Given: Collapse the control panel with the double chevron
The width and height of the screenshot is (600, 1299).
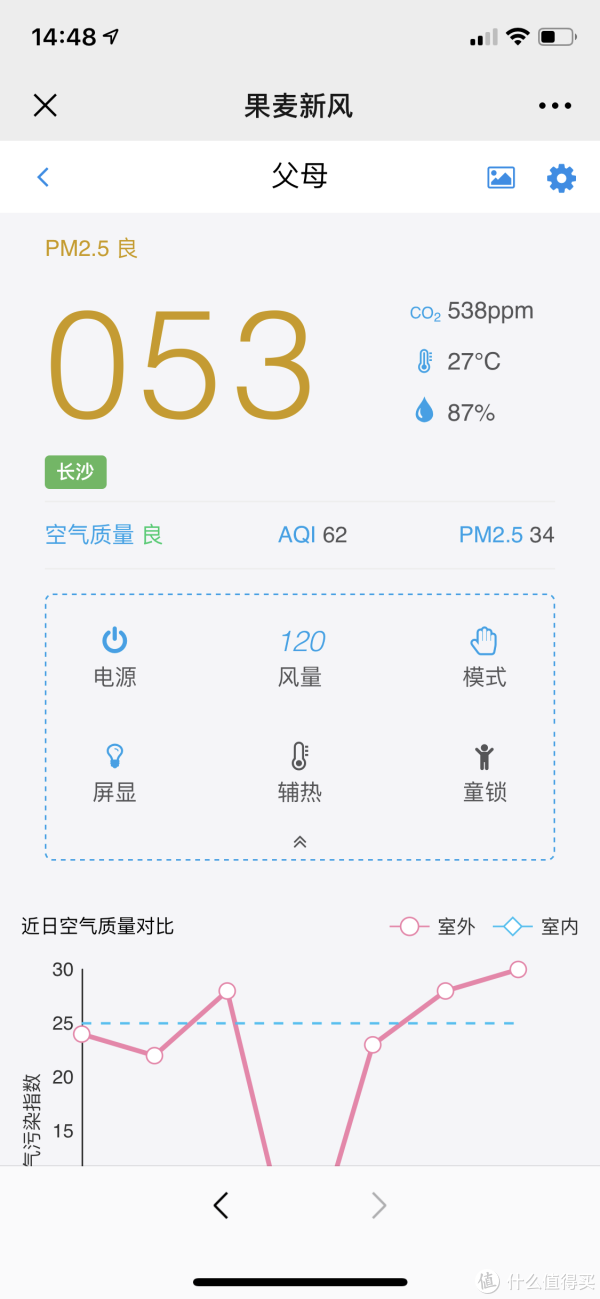Looking at the screenshot, I should pos(300,842).
